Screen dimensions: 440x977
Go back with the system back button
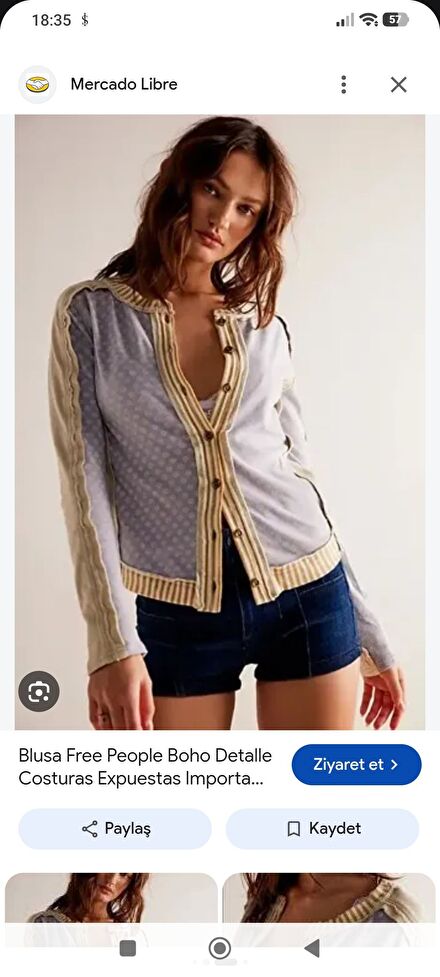(312, 948)
